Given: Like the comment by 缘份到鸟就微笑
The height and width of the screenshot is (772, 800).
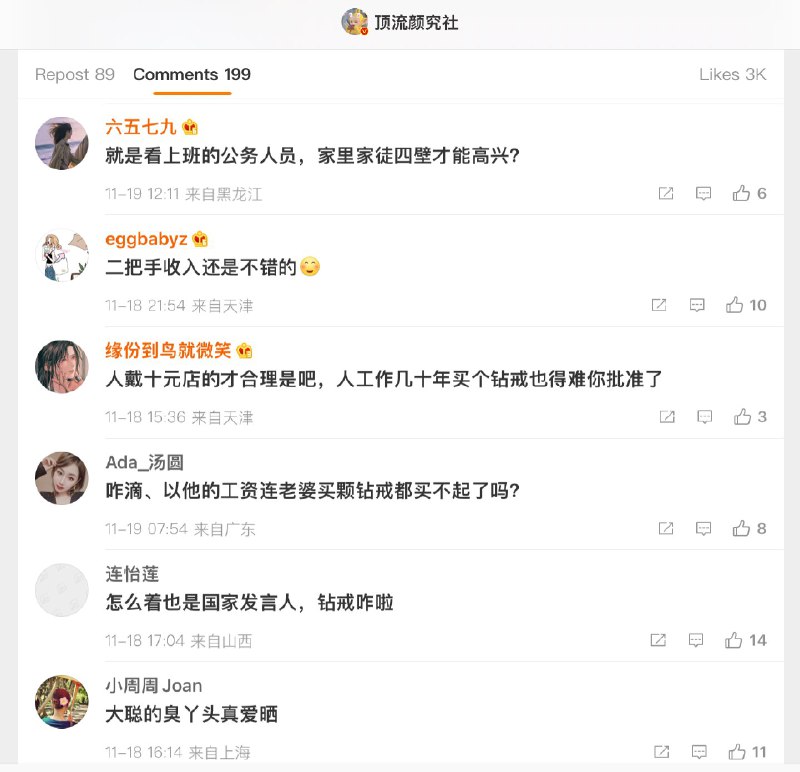Looking at the screenshot, I should point(741,417).
